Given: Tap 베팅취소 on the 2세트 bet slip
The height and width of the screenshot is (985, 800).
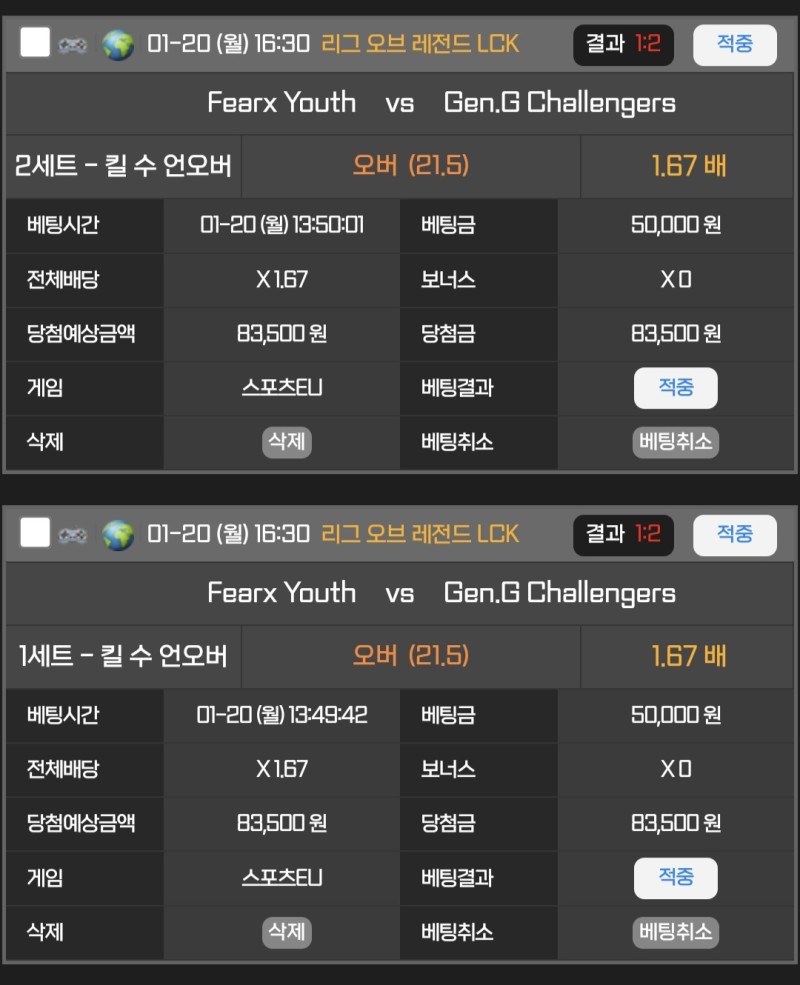Looking at the screenshot, I should [676, 442].
